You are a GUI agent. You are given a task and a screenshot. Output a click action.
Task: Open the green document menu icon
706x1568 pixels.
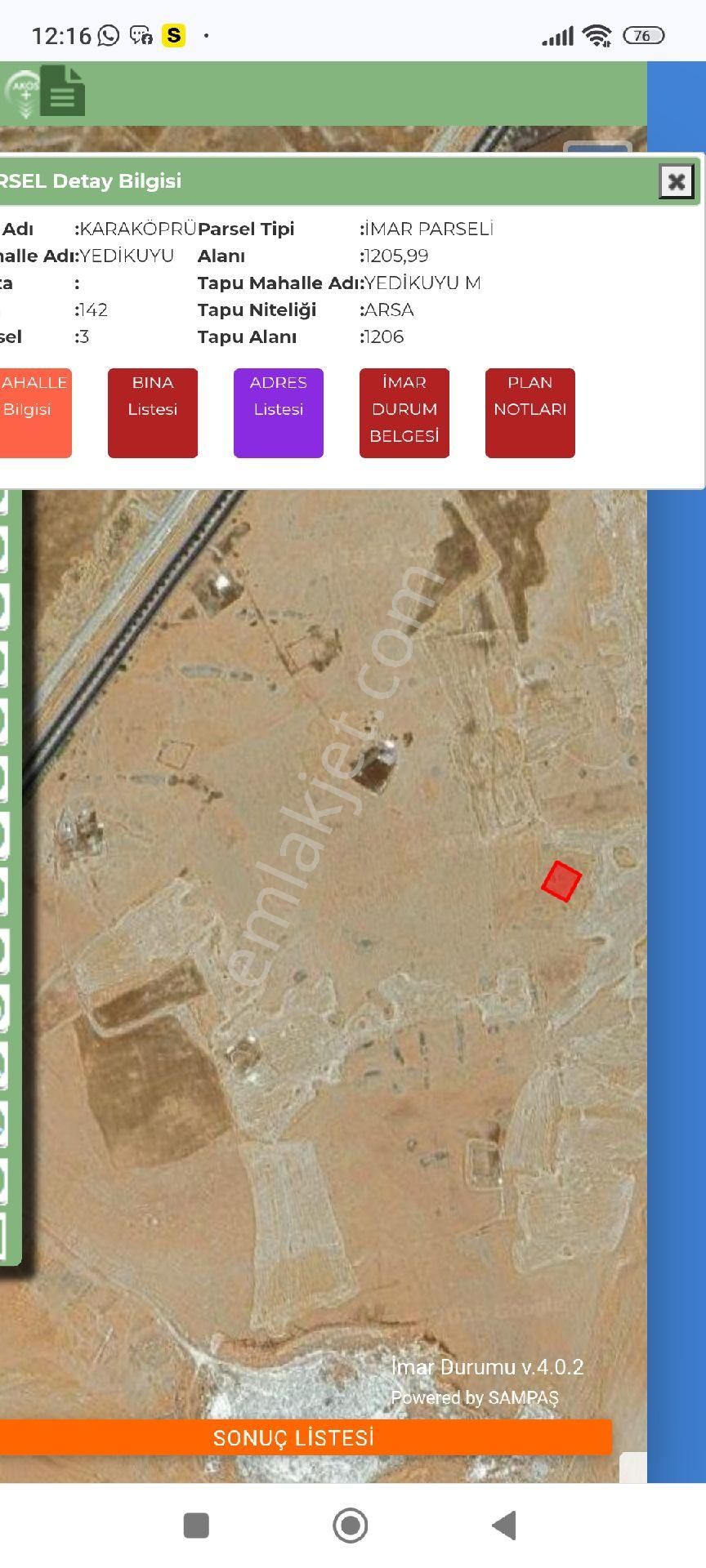(x=62, y=92)
